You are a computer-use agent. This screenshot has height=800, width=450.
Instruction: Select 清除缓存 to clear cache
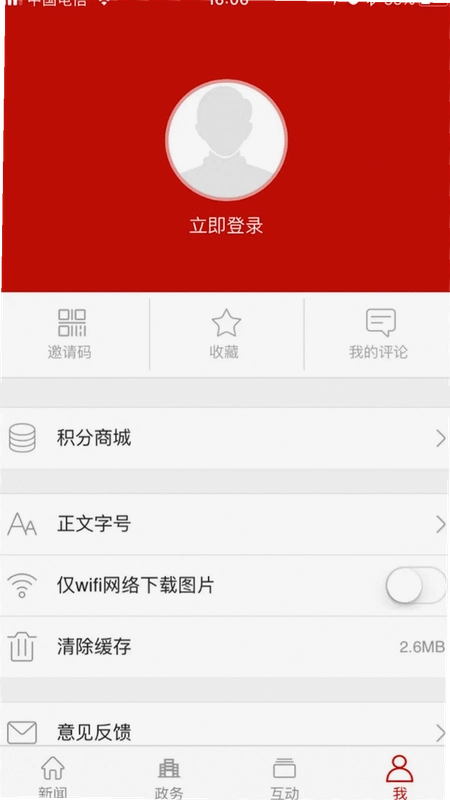[225, 647]
